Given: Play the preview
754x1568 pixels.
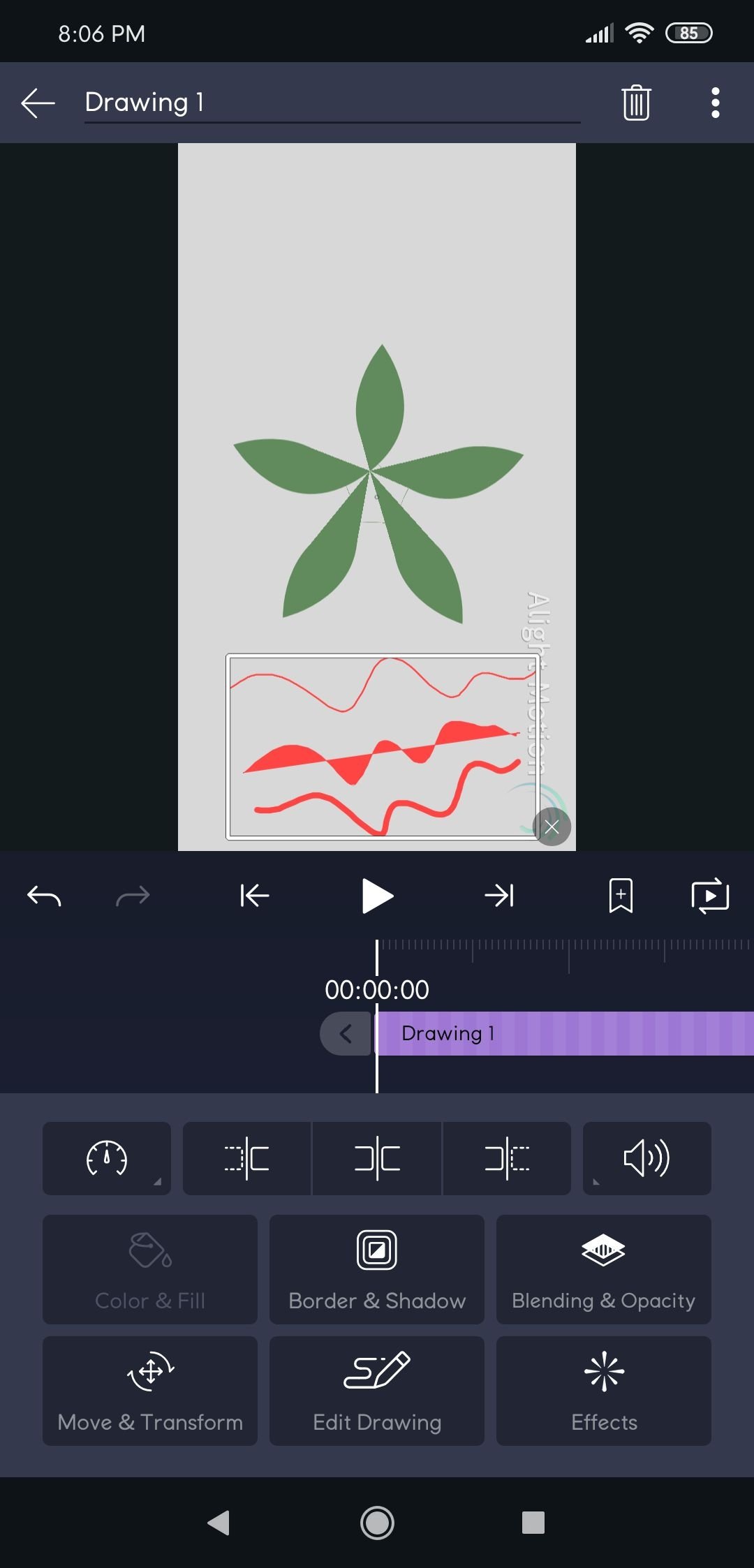Looking at the screenshot, I should tap(377, 896).
